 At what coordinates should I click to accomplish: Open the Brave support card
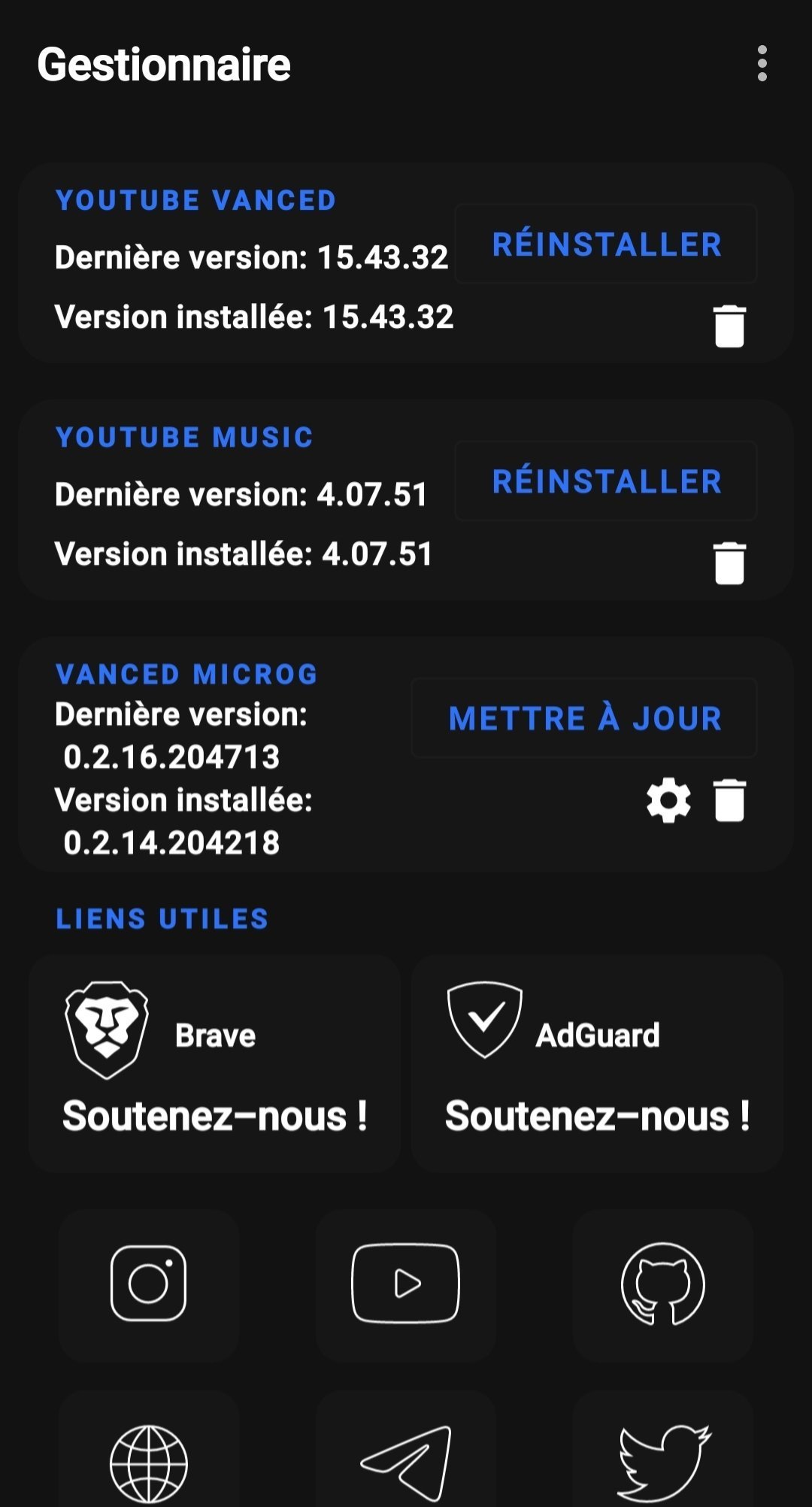coord(215,1063)
